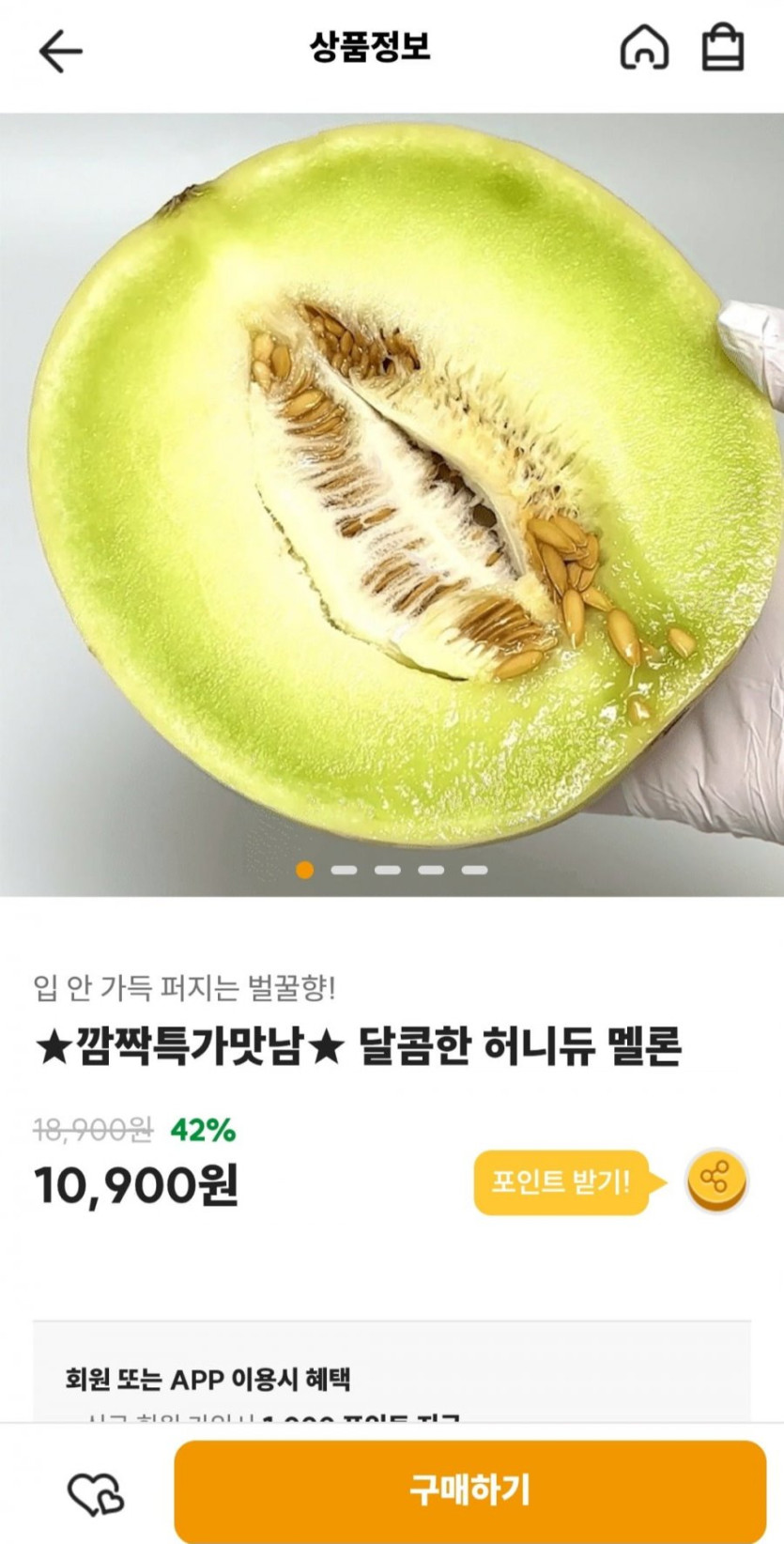Go back from product info

coord(60,51)
